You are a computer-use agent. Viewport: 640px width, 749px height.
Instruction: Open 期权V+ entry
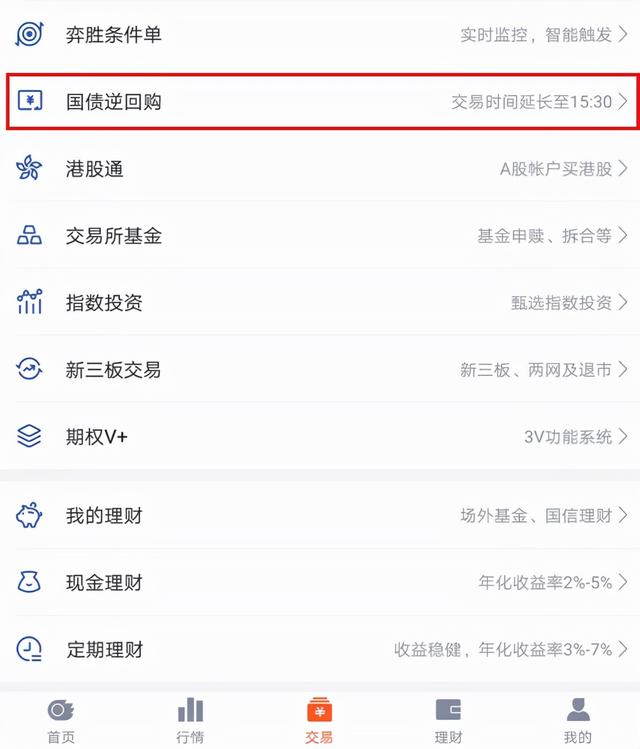pos(320,436)
